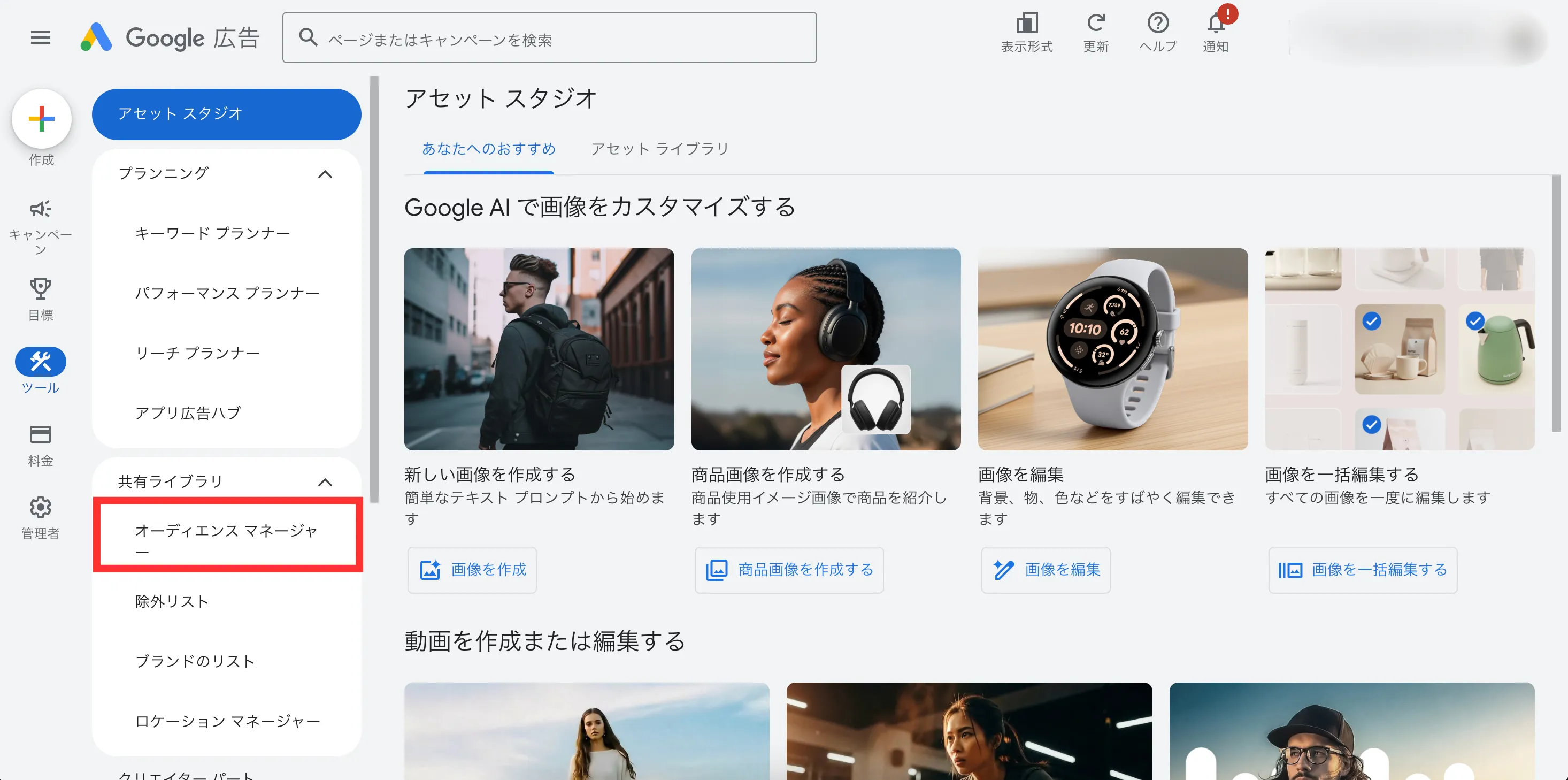Image resolution: width=1568 pixels, height=780 pixels.
Task: Collapse the プランニング section
Action: pos(325,175)
